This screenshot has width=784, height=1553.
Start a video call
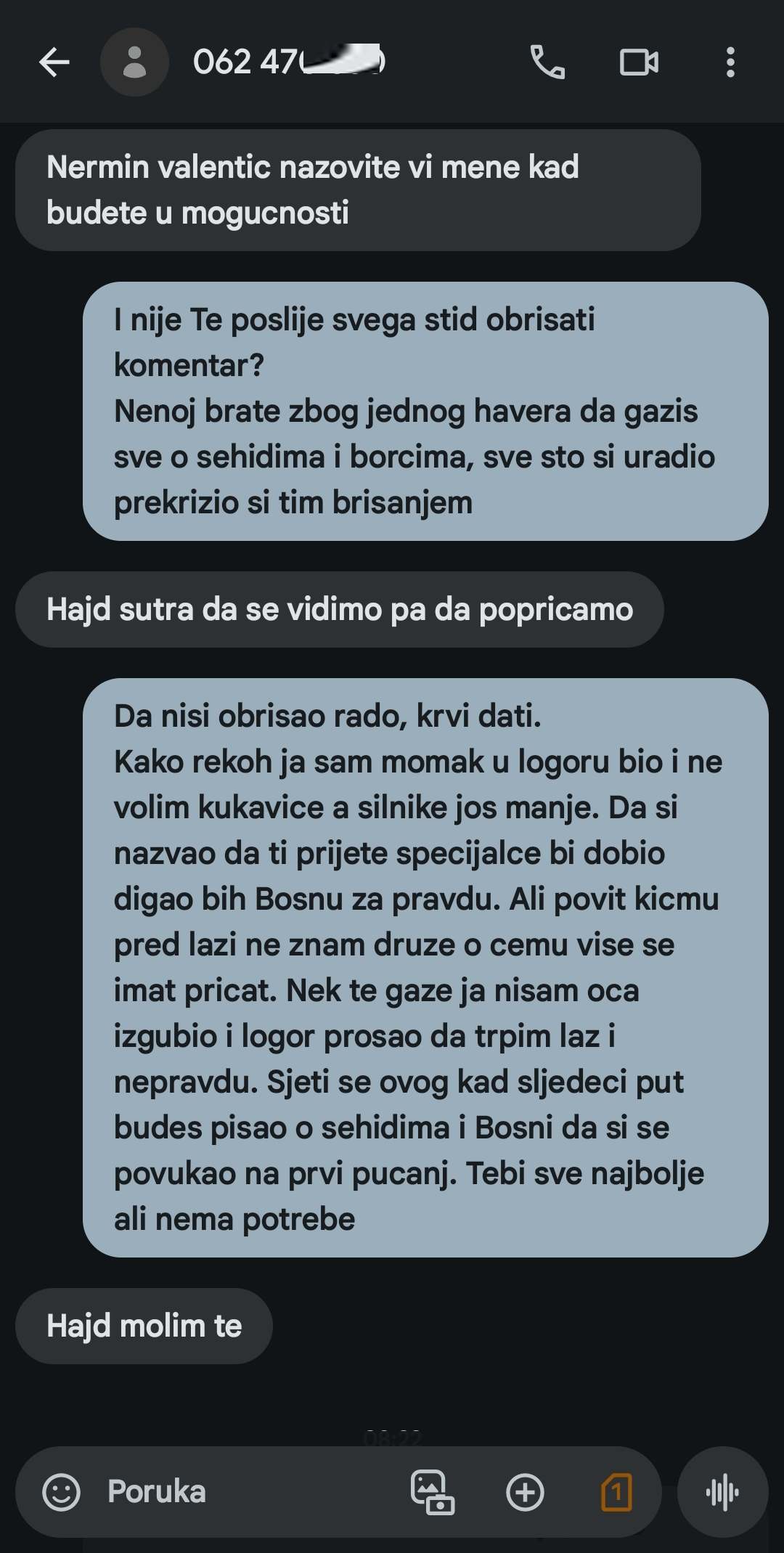(x=639, y=62)
